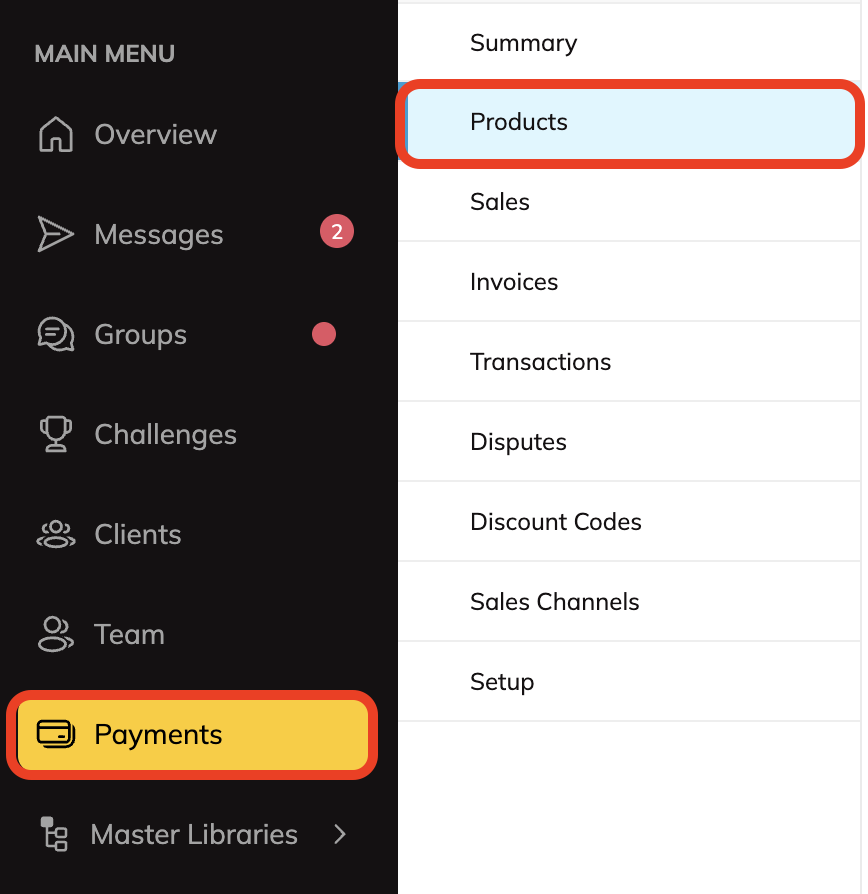Go to Messages in the main menu

click(158, 235)
